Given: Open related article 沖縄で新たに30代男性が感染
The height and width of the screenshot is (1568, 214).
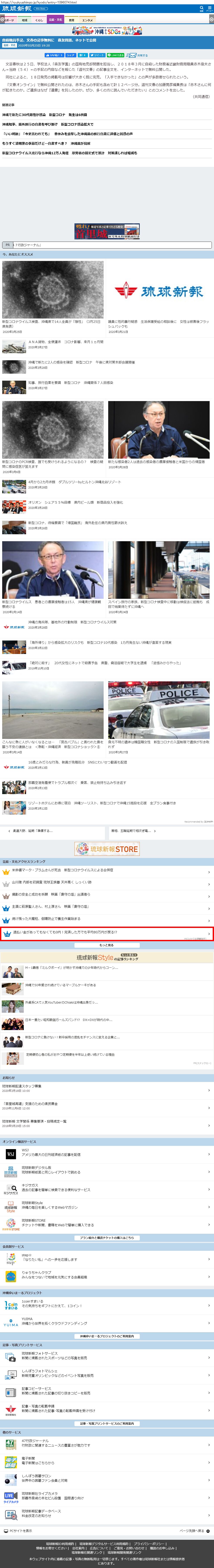Looking at the screenshot, I should [44, 114].
